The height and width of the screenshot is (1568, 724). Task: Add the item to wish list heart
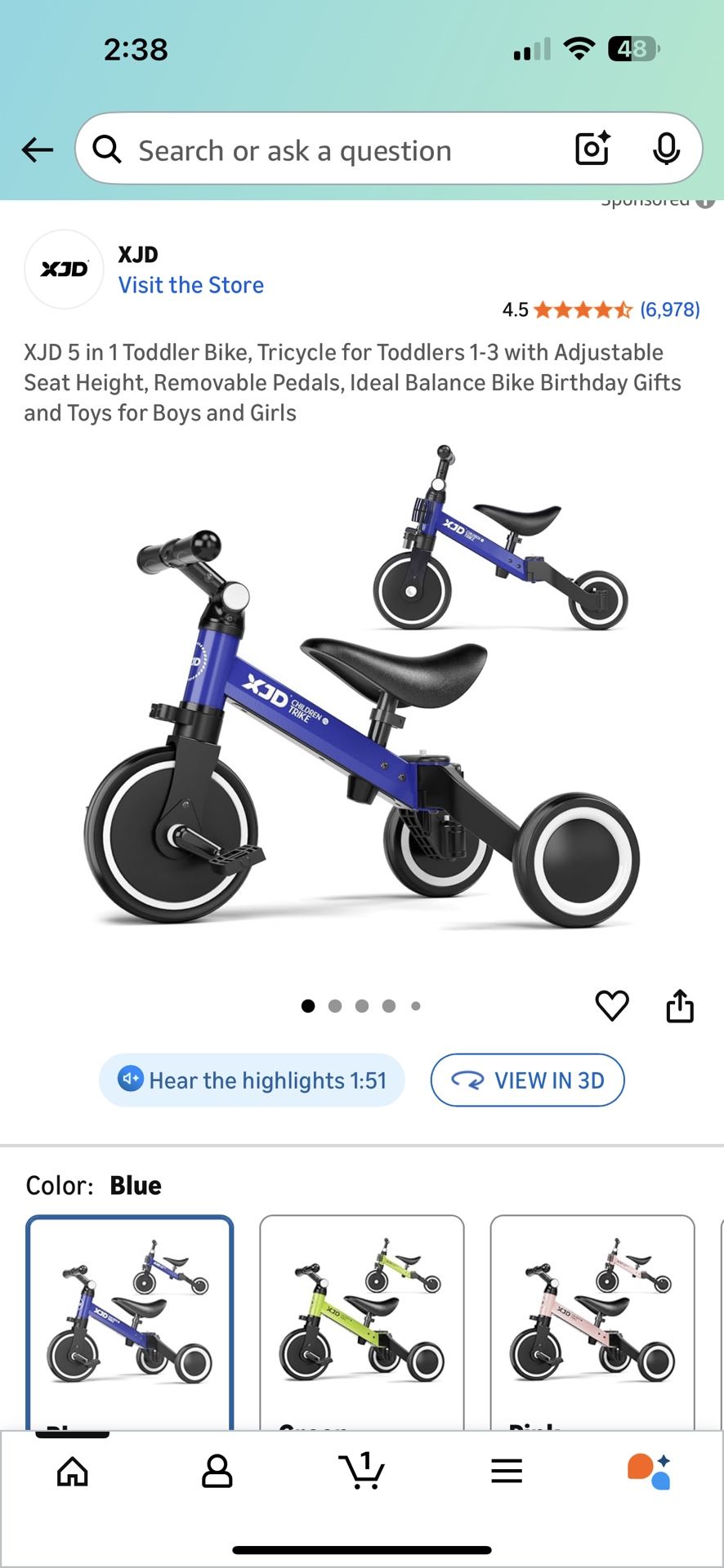pos(612,1005)
